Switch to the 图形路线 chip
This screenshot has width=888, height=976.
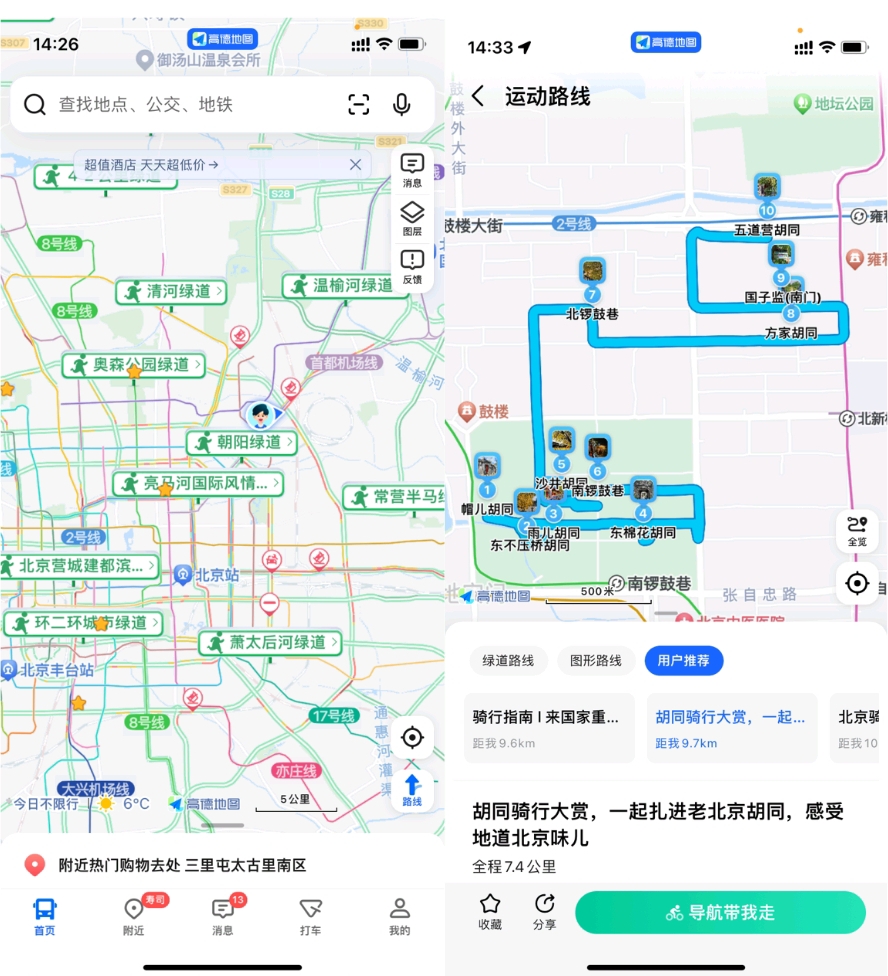tap(595, 660)
